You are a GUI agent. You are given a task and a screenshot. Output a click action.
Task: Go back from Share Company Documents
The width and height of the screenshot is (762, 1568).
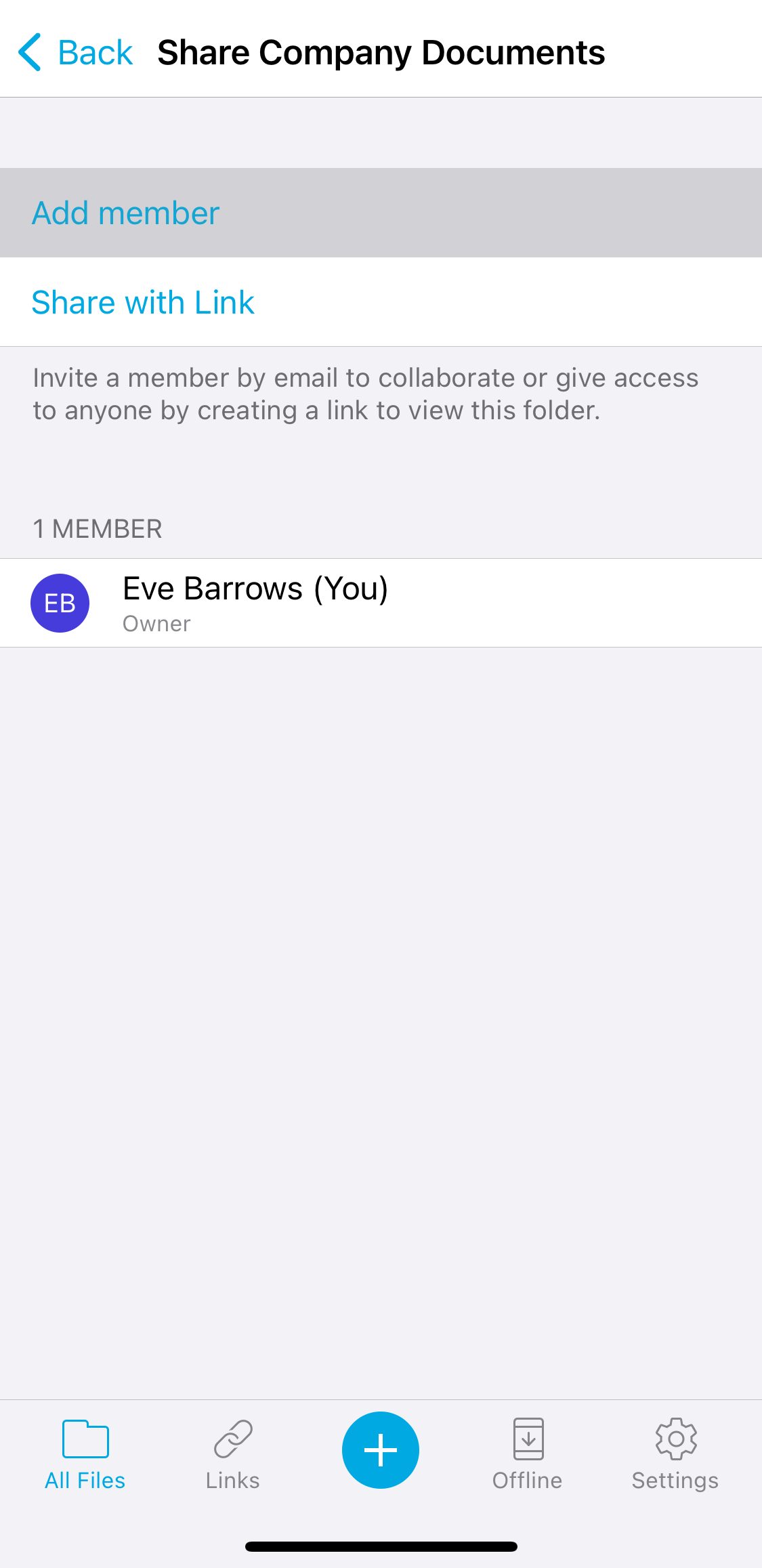(x=75, y=52)
